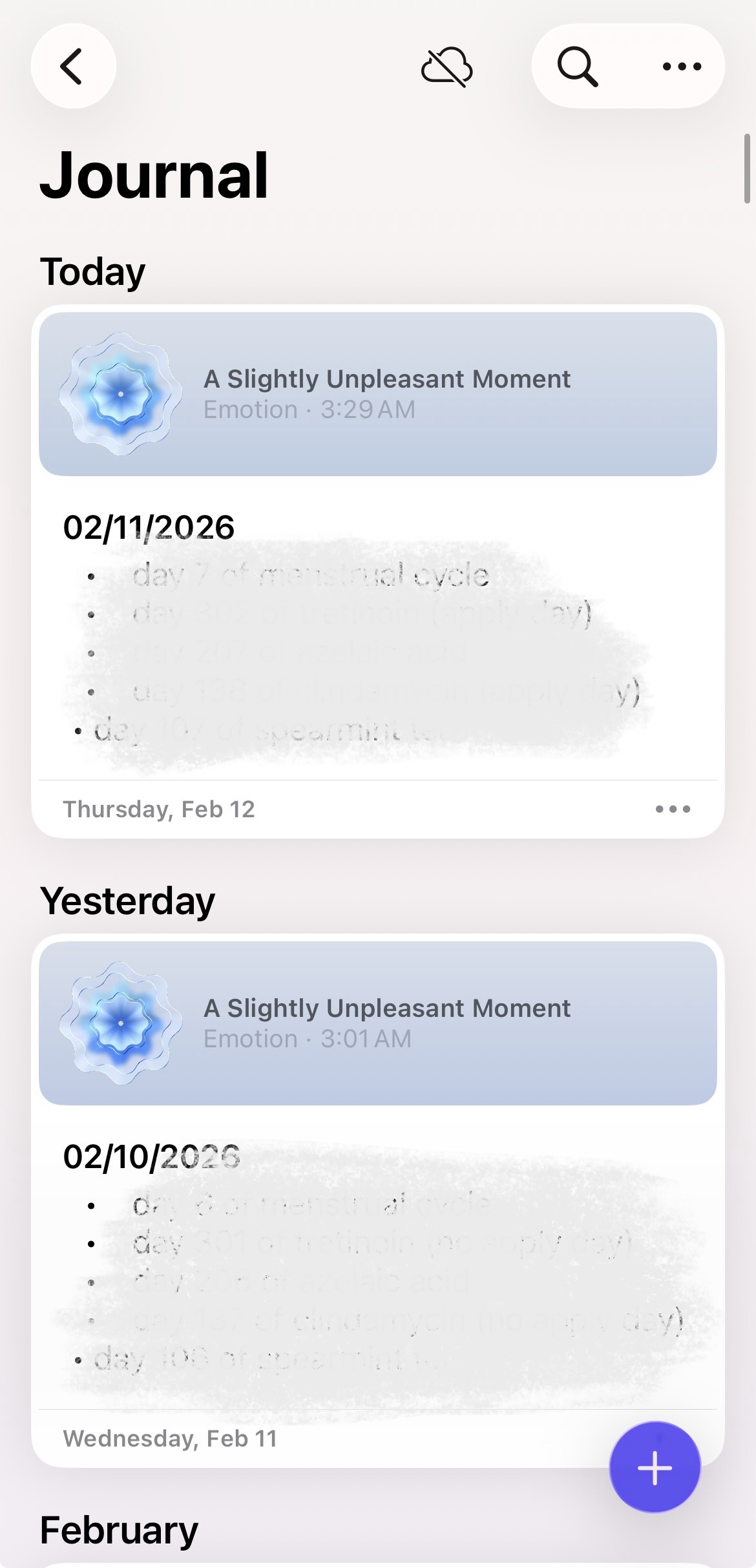The width and height of the screenshot is (756, 1568).
Task: Open options for the Thursday, Feb 12 entry
Action: click(x=673, y=809)
